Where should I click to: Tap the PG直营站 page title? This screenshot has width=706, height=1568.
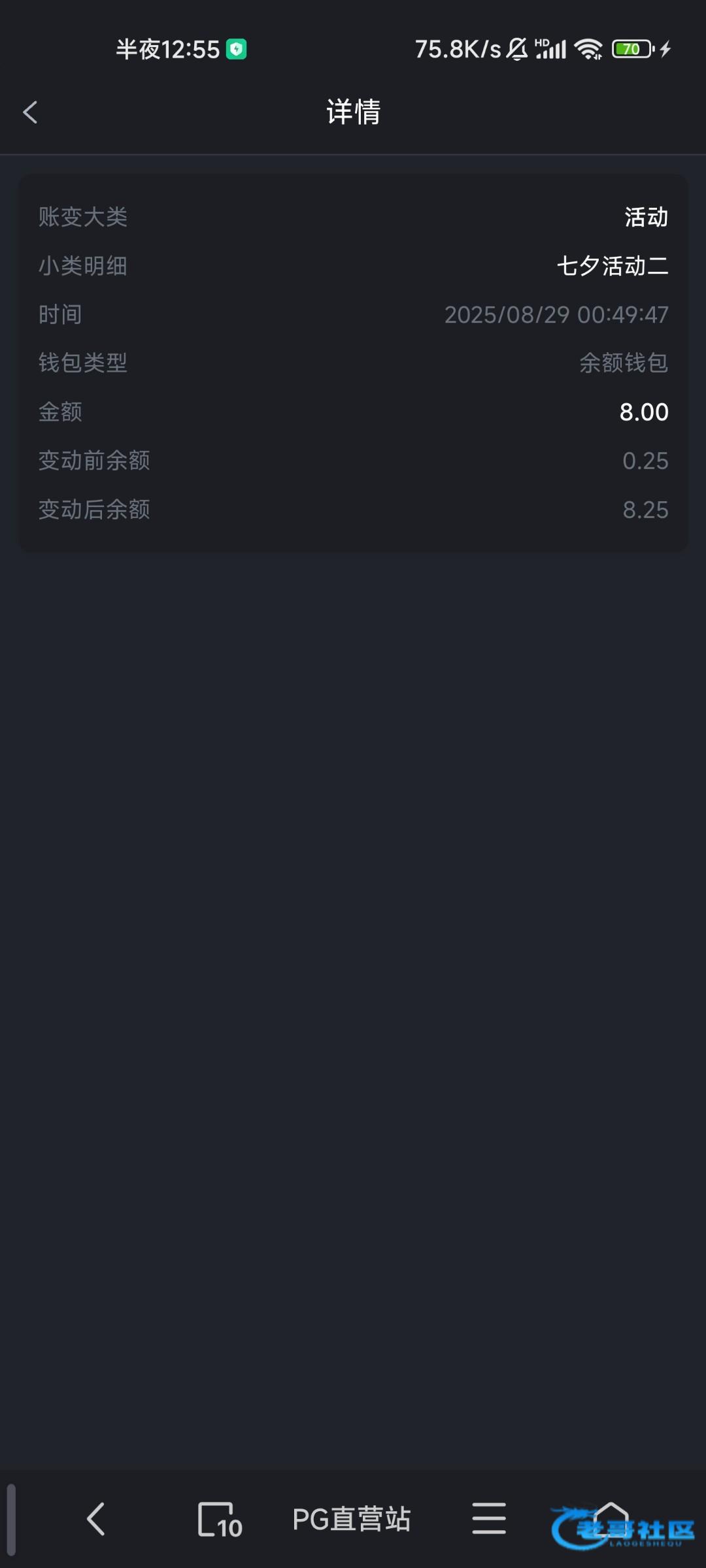coord(352,1519)
